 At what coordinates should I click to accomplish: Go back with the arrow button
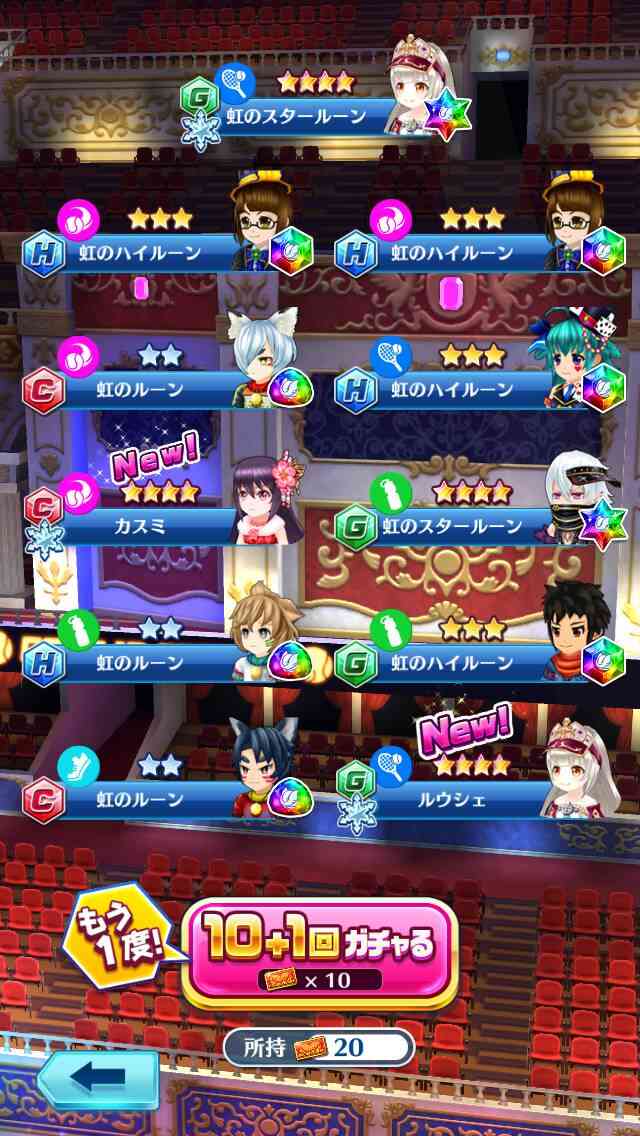99,1079
